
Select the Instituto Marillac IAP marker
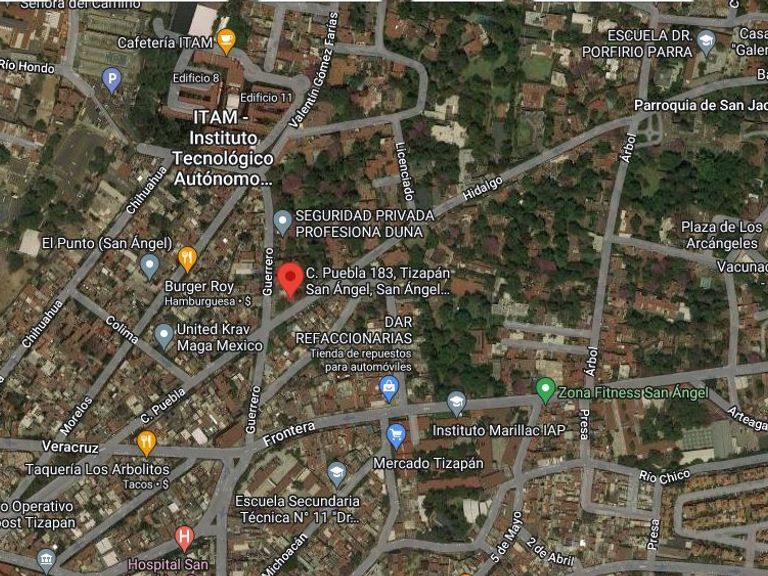click(x=456, y=403)
